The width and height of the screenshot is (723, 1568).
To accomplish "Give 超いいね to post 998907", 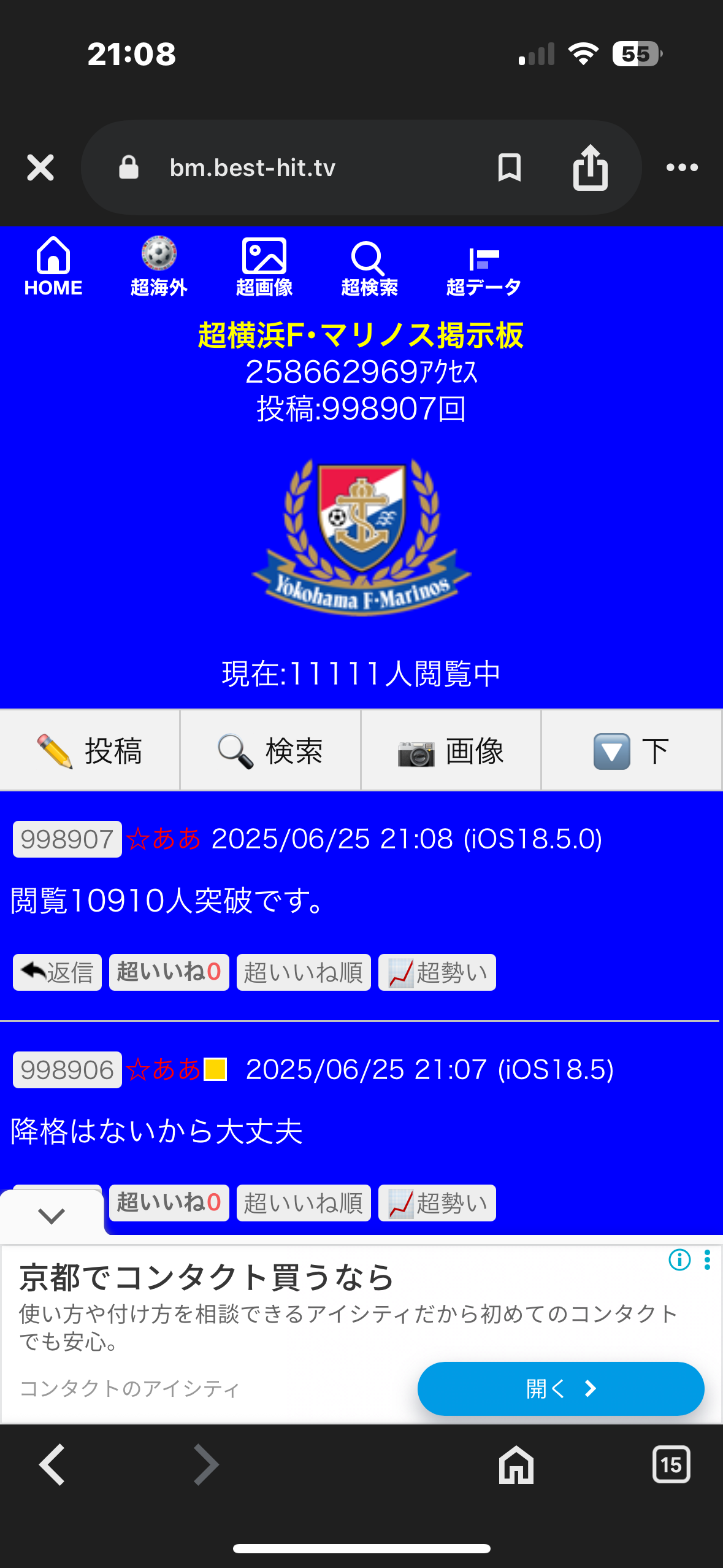I will 169,972.
